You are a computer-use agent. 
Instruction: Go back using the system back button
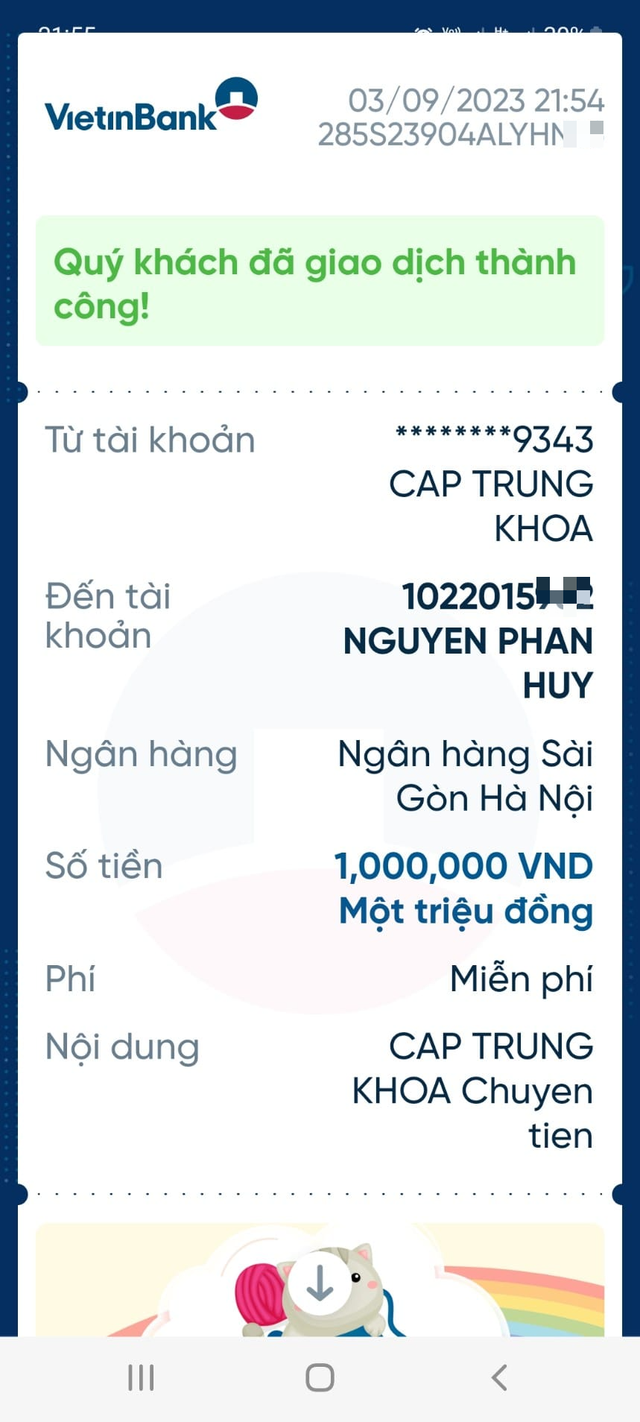(499, 1378)
